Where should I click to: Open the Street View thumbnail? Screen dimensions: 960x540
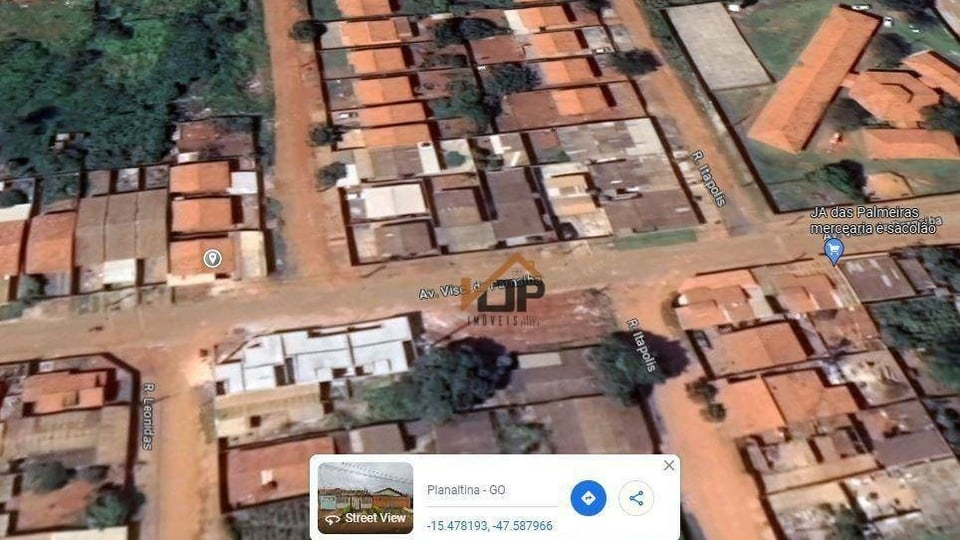[365, 497]
